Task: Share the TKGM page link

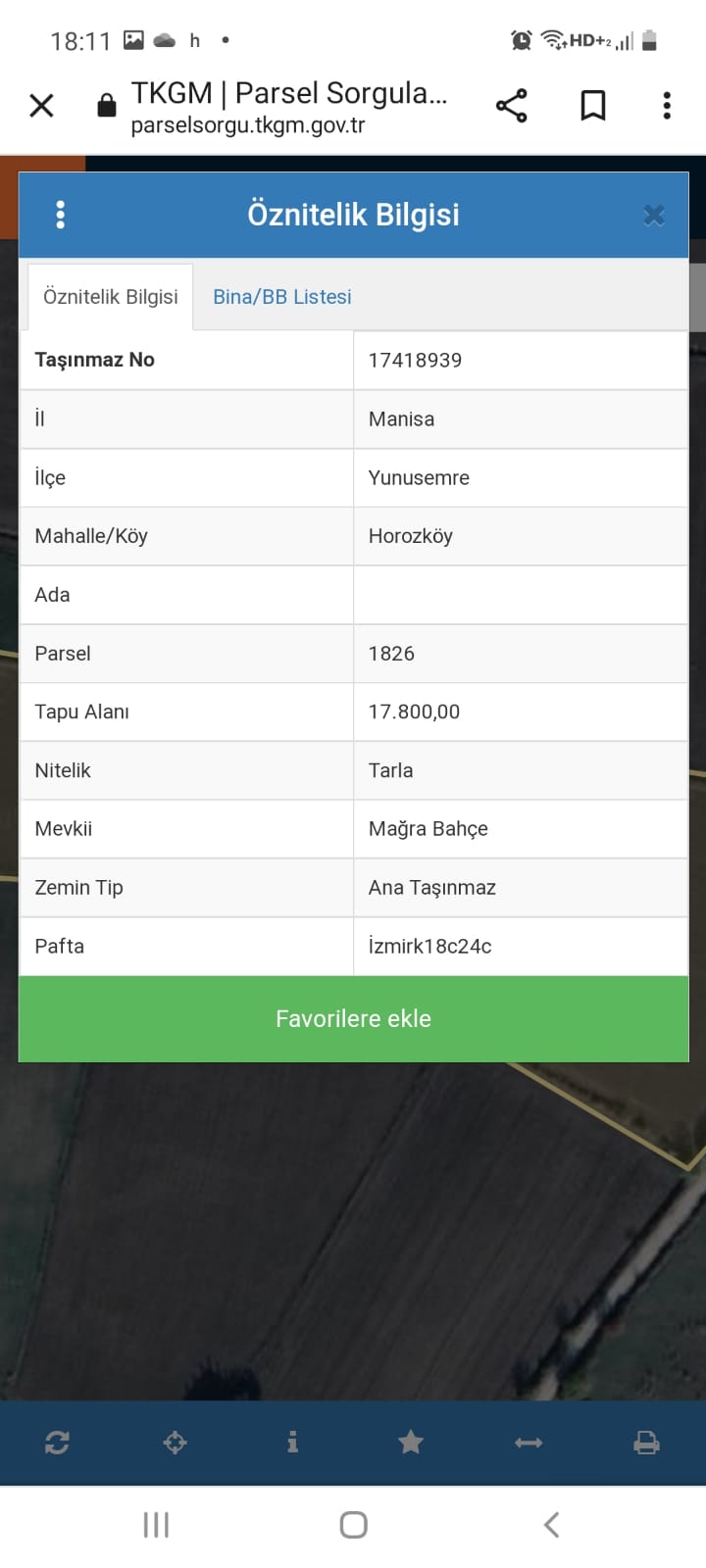Action: (511, 105)
